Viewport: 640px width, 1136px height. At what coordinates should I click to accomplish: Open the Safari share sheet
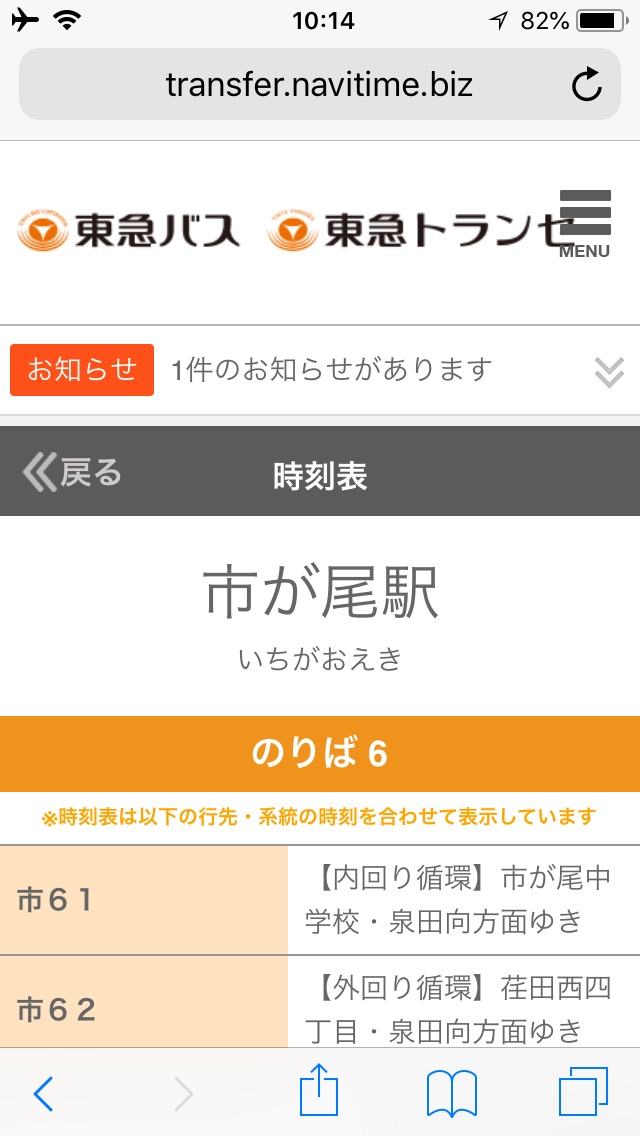click(x=320, y=1091)
